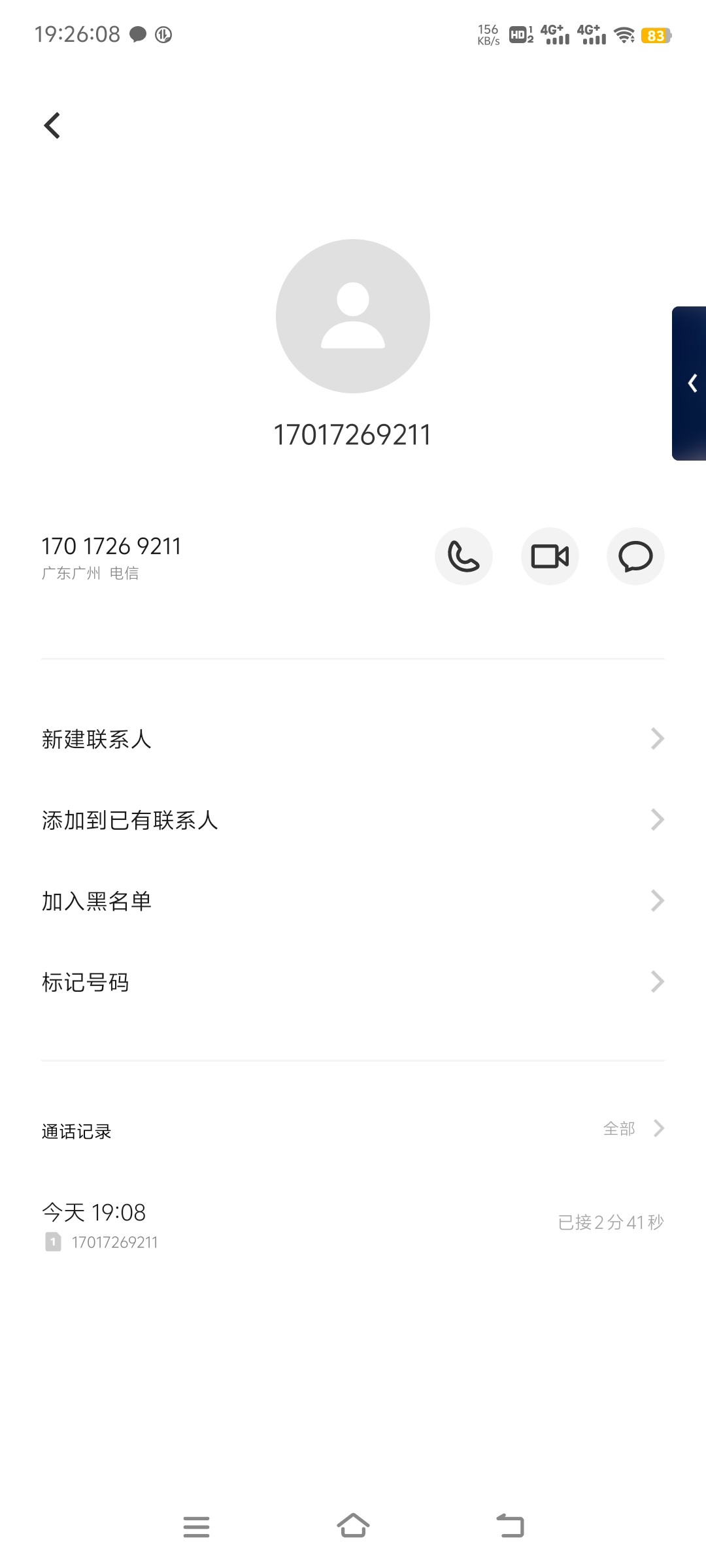Go to the system home screen
The image size is (706, 1568).
pos(353,1526)
